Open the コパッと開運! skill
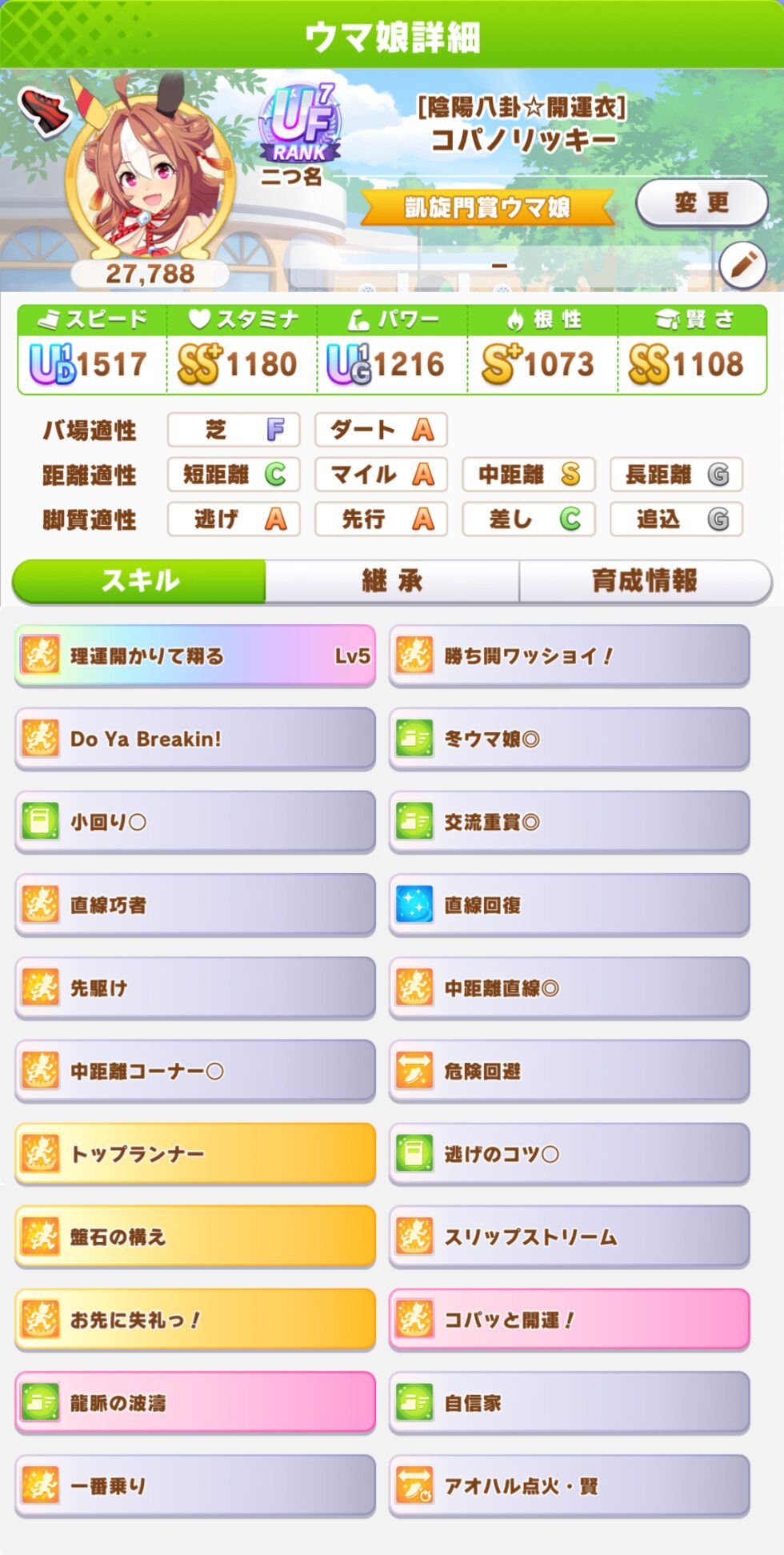This screenshot has width=784, height=1555. (x=570, y=1320)
